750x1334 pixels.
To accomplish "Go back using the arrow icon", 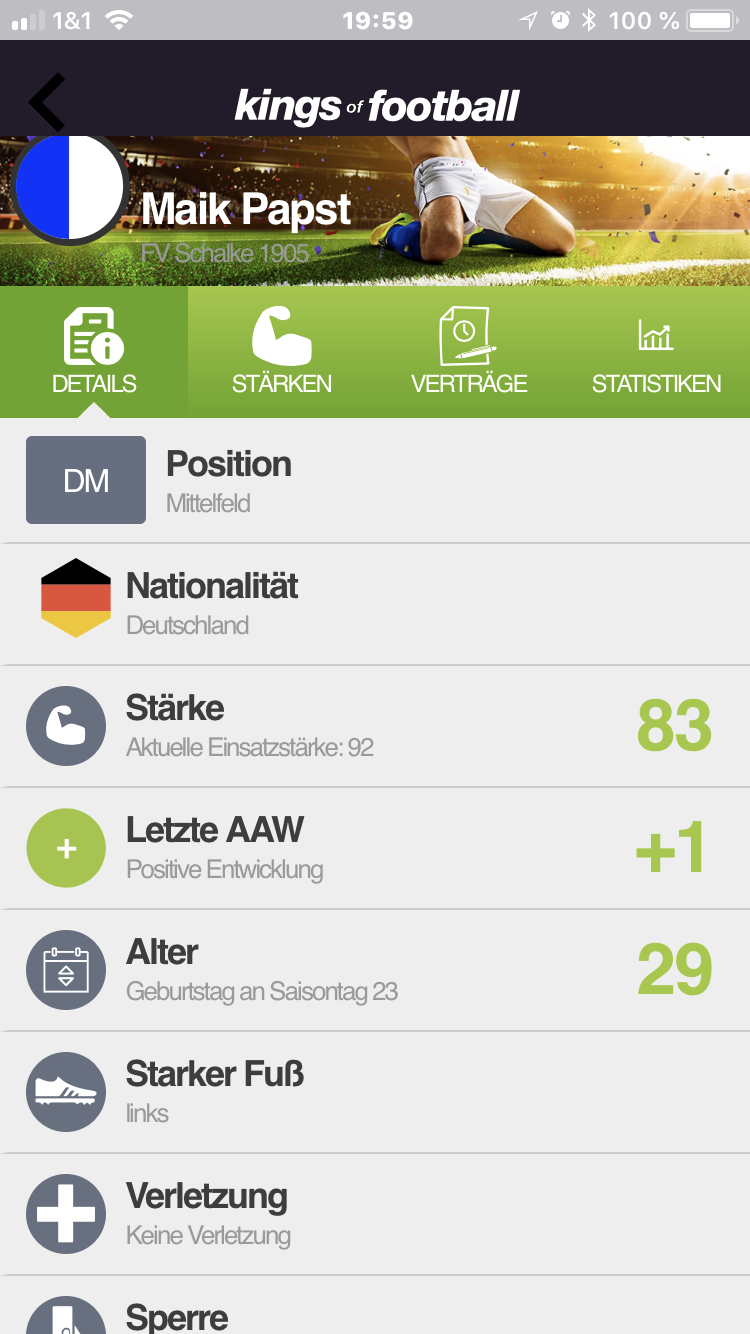I will (x=47, y=101).
